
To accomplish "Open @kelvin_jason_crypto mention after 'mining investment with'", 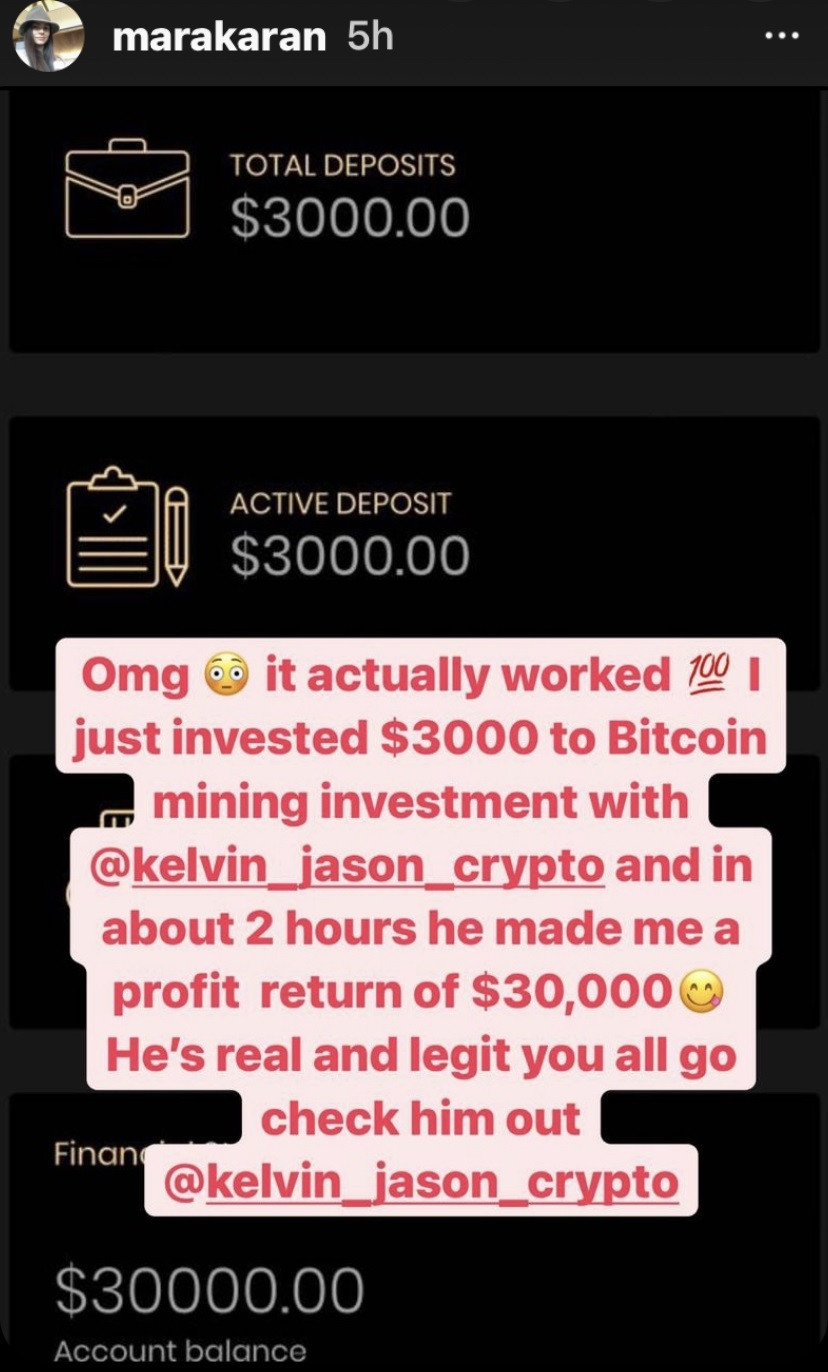I will coord(347,867).
